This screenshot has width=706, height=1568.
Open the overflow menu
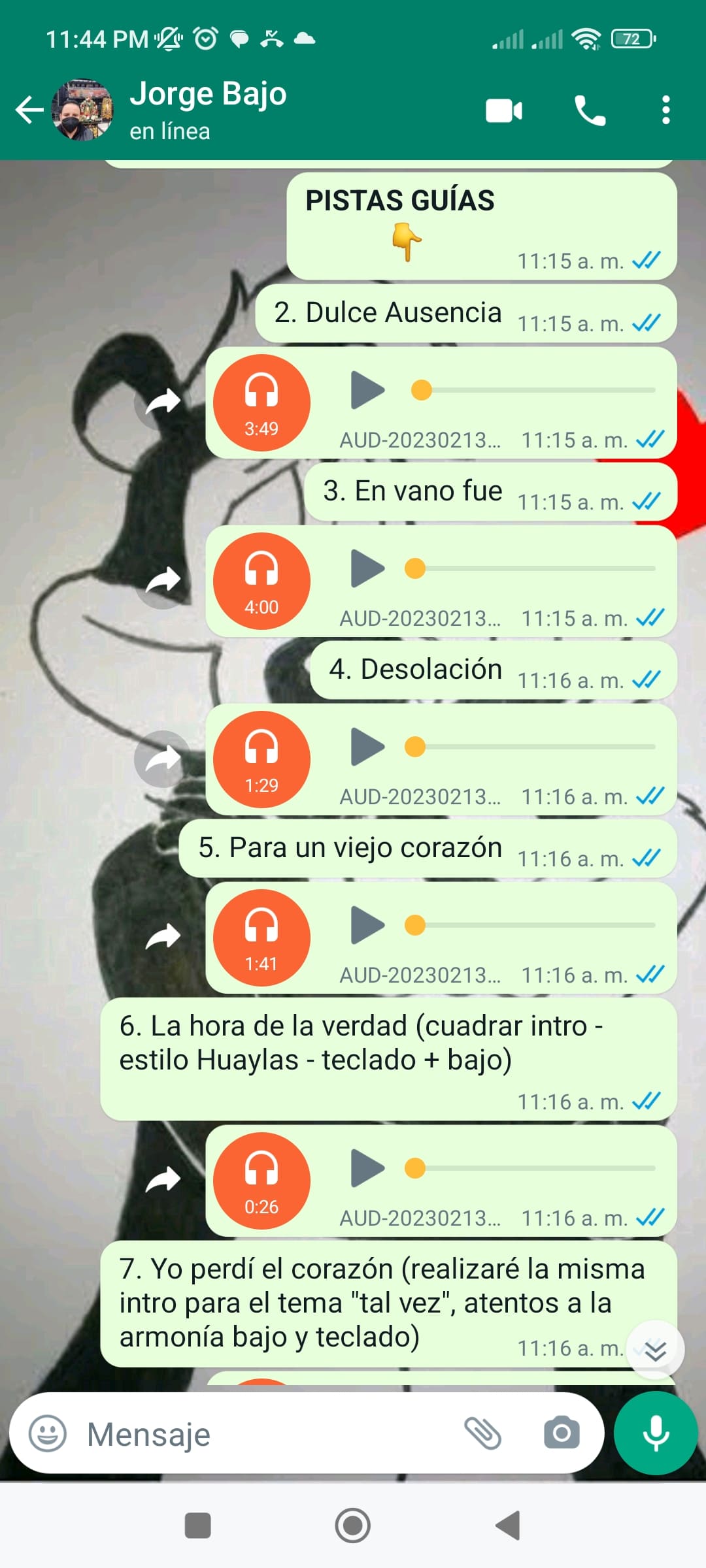[665, 110]
